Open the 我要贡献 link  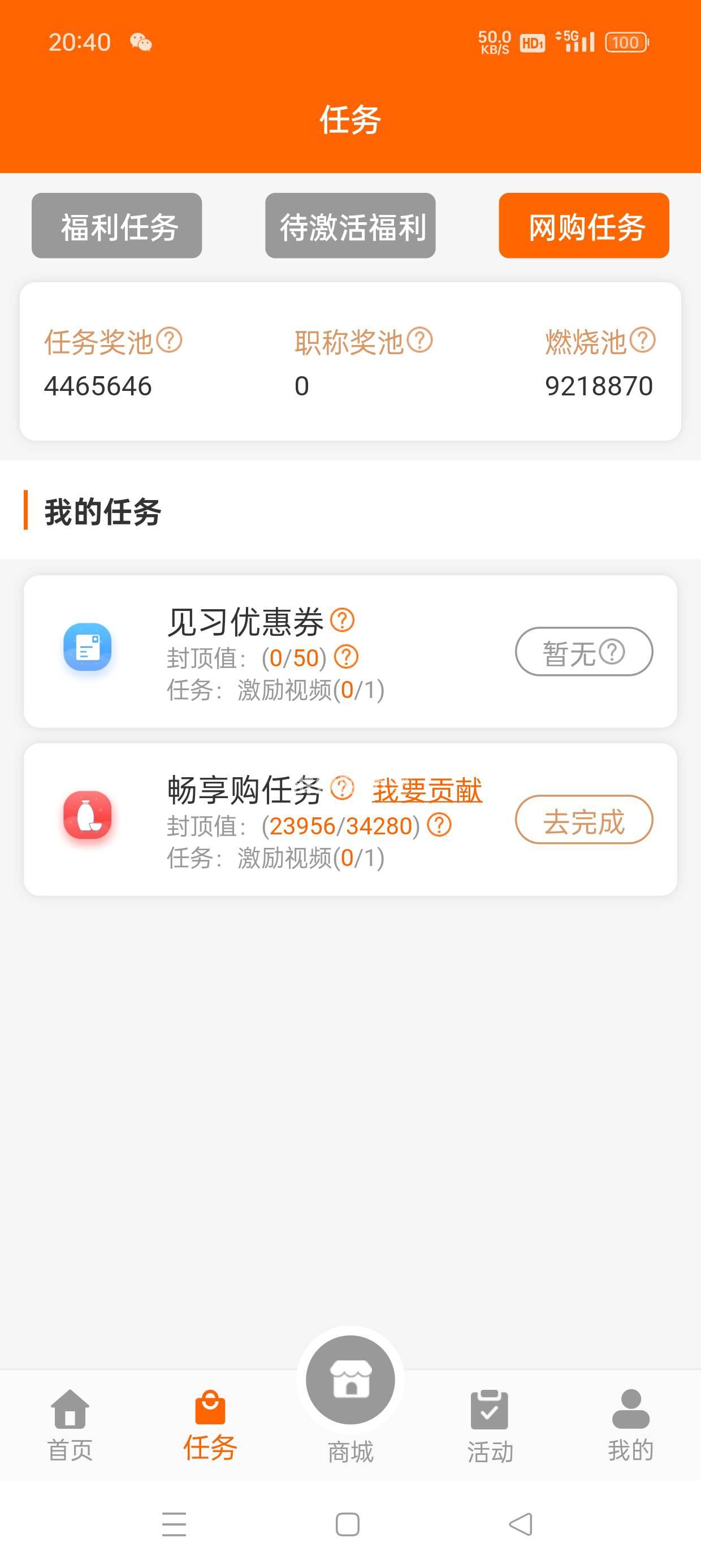click(427, 791)
